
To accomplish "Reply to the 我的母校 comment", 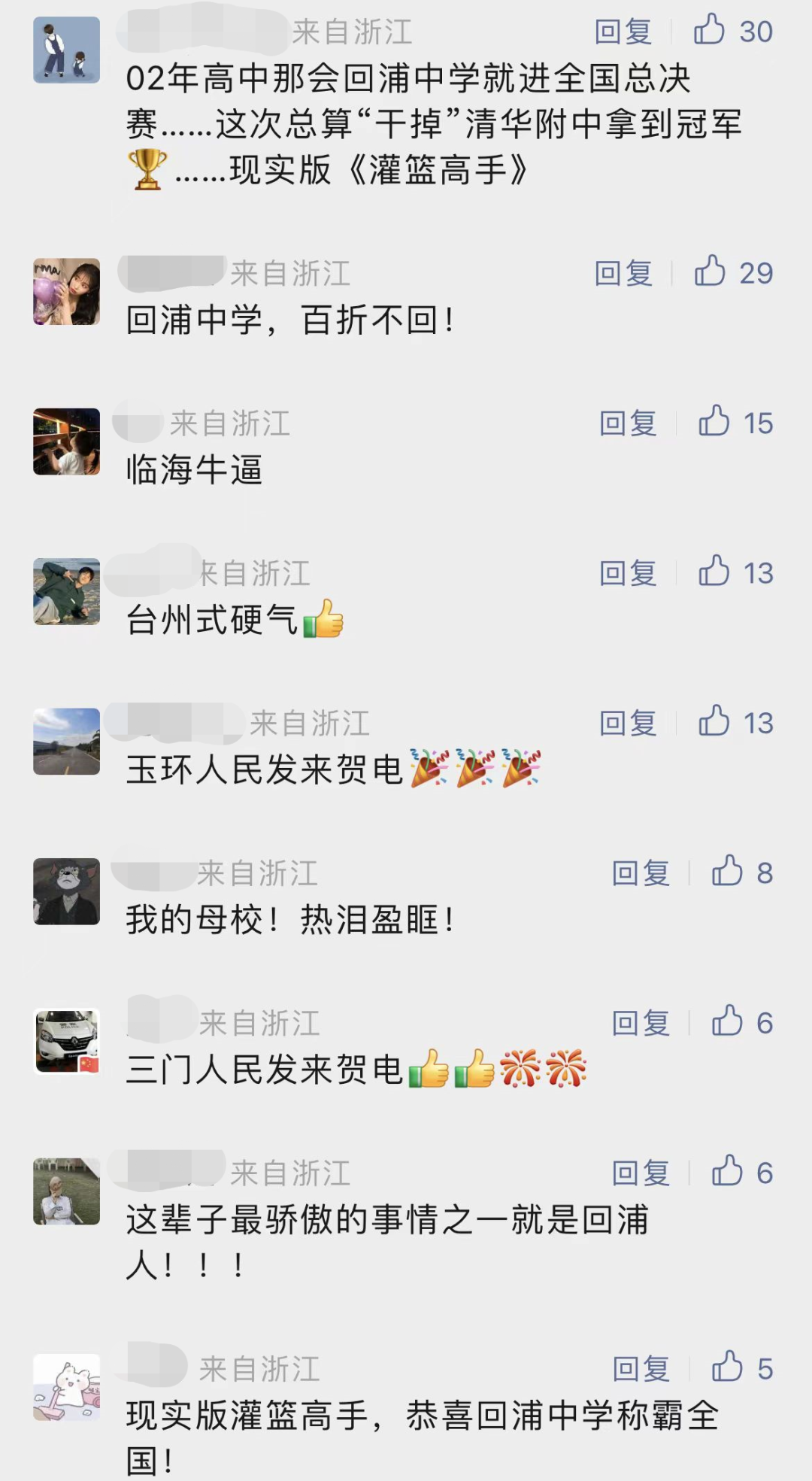I will (641, 873).
